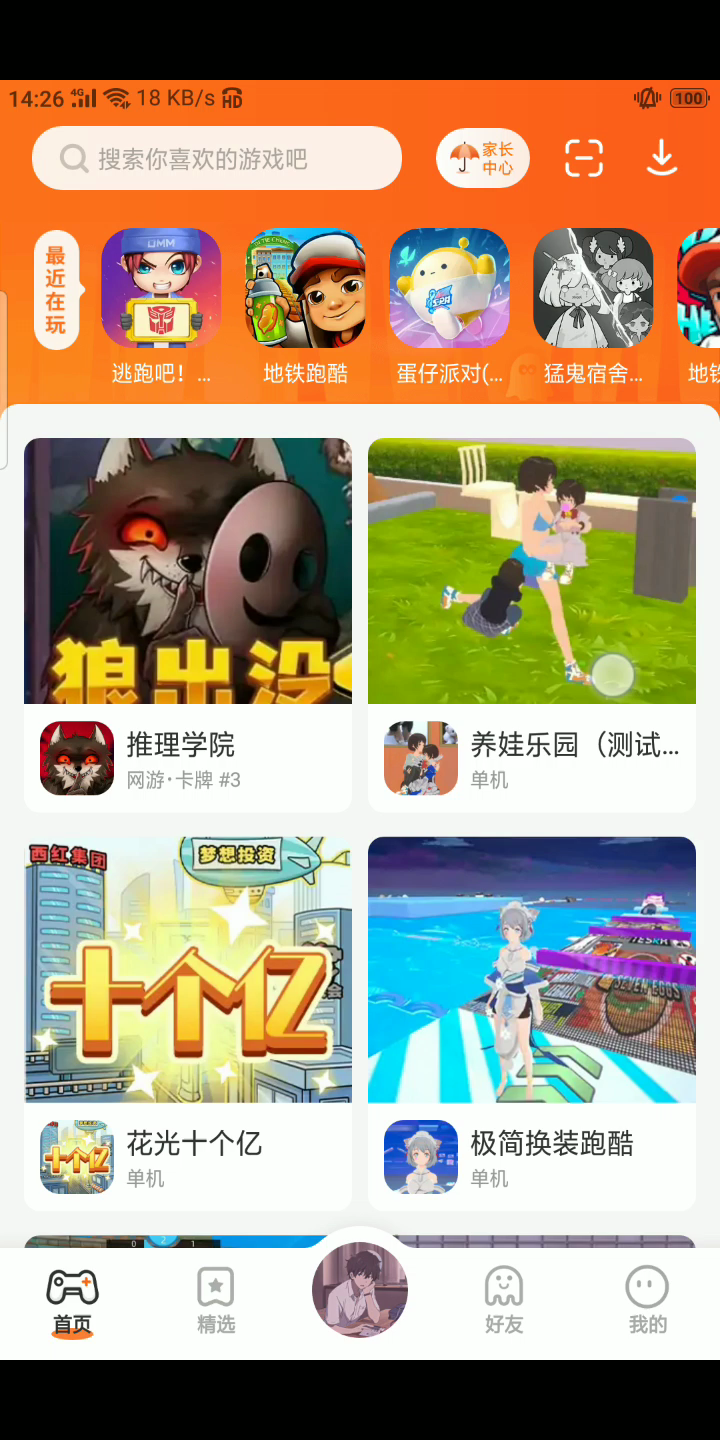The image size is (720, 1440).
Task: Switch to the 我的 tab
Action: (647, 1302)
